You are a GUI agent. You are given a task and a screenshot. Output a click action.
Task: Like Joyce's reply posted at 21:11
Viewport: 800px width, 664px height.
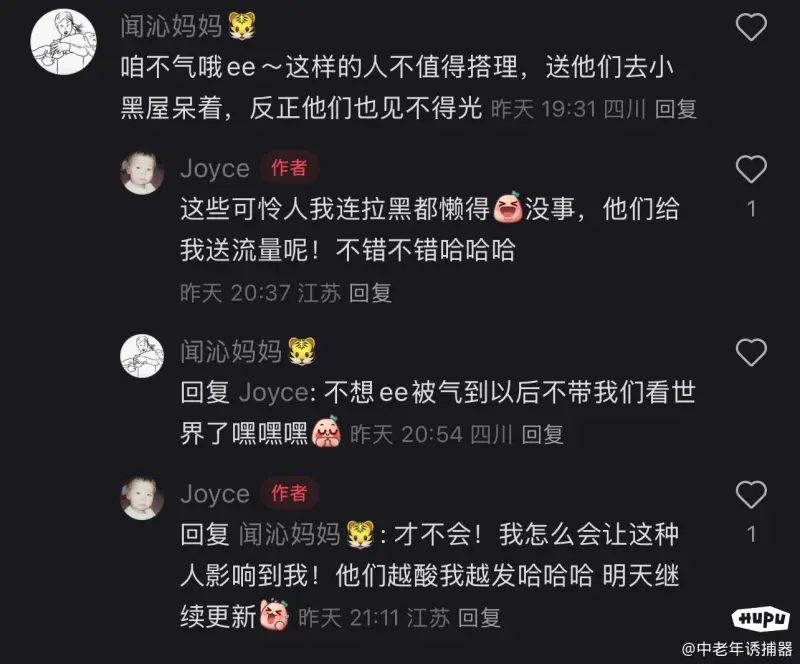coord(751,495)
